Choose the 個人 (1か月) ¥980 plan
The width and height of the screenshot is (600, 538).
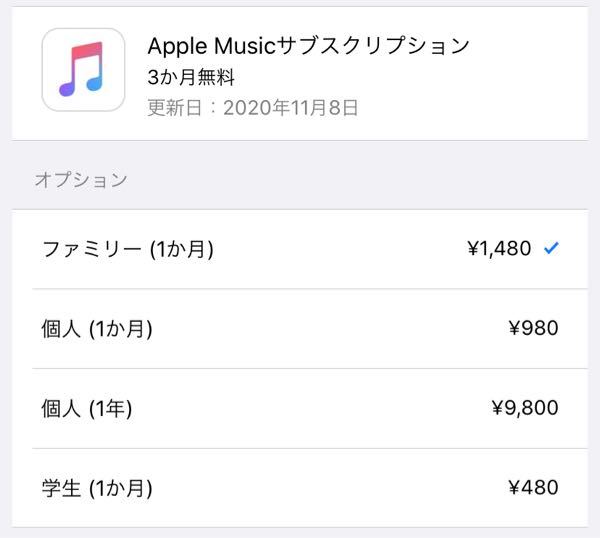click(300, 328)
